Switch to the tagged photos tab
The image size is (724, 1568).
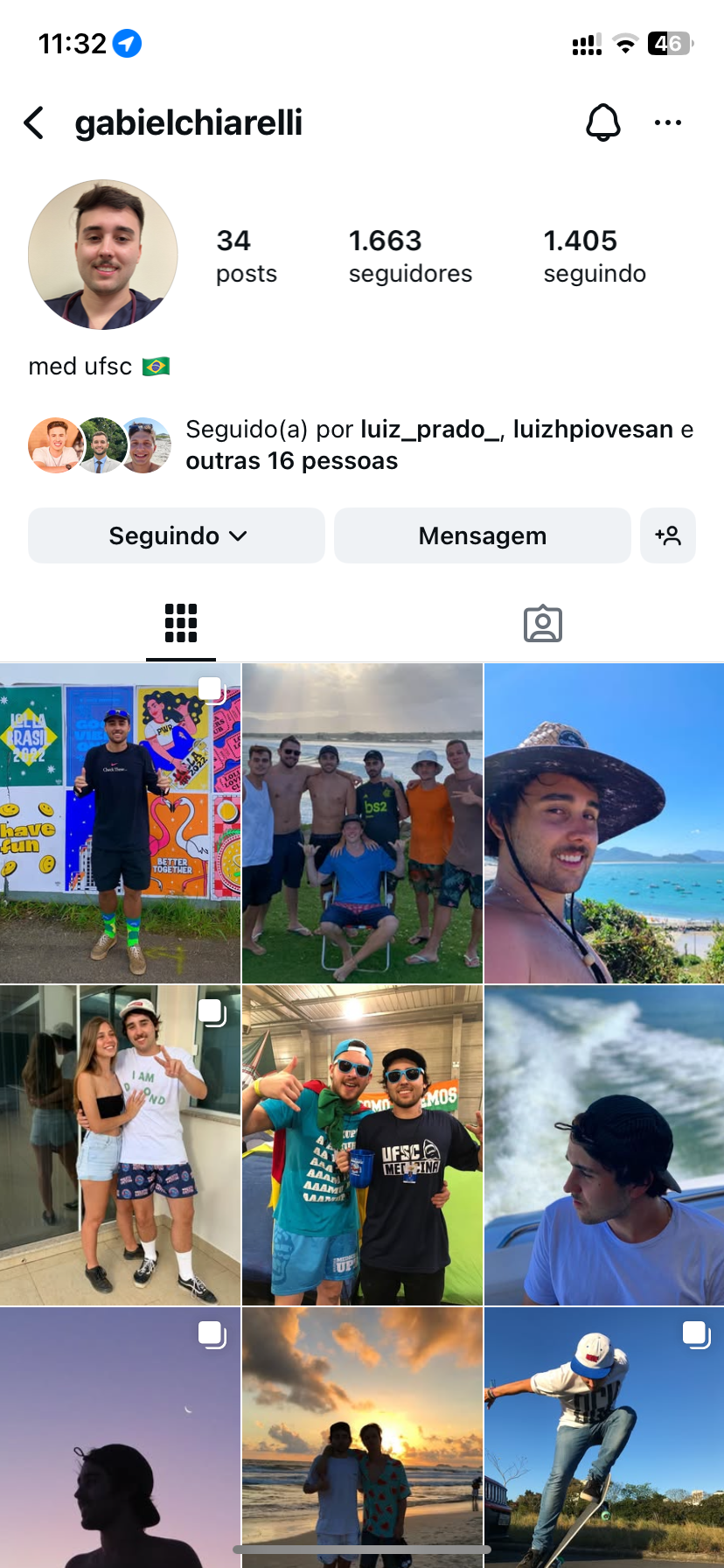point(542,623)
